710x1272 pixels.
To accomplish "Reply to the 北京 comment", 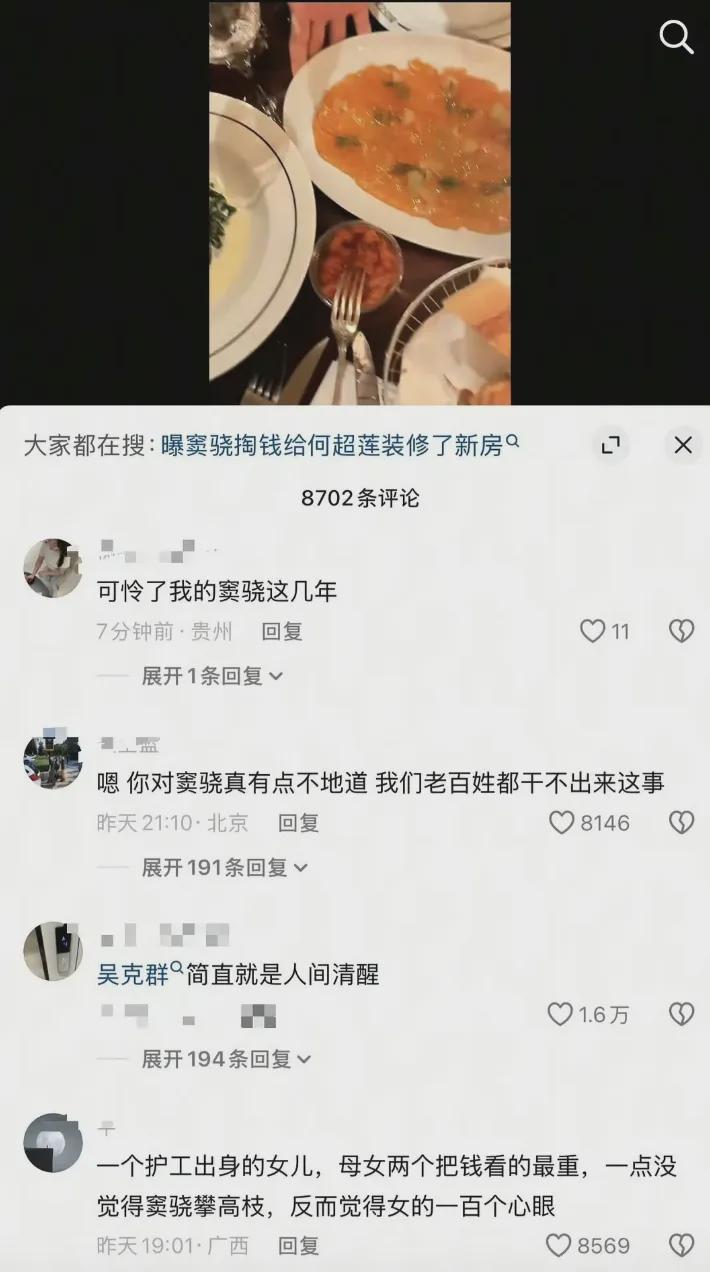I will (298, 823).
